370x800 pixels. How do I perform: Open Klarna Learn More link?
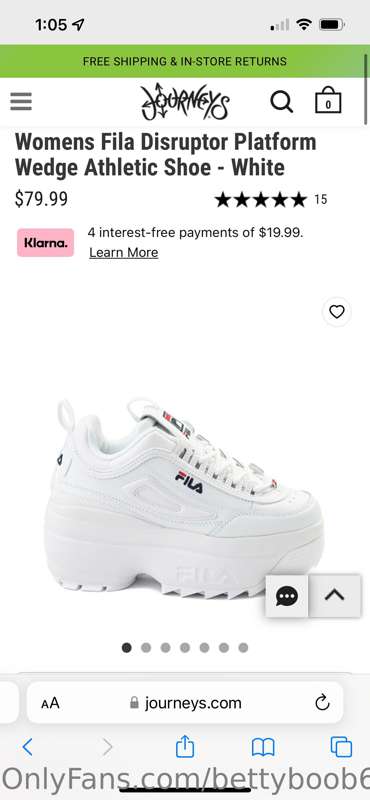click(124, 253)
